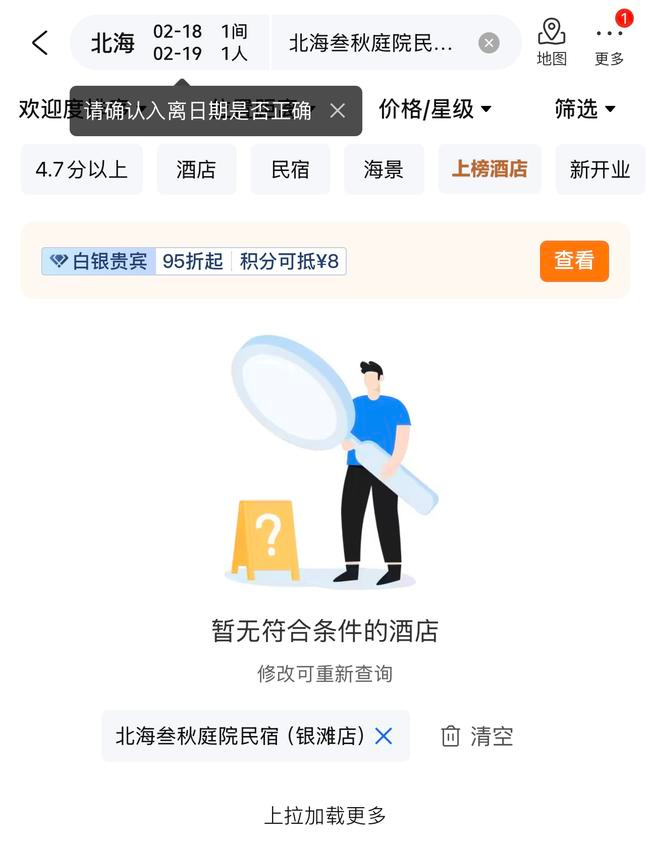Screen dimensions: 651x860
Task: Toggle the 上榜酒店 chip
Action: (489, 170)
